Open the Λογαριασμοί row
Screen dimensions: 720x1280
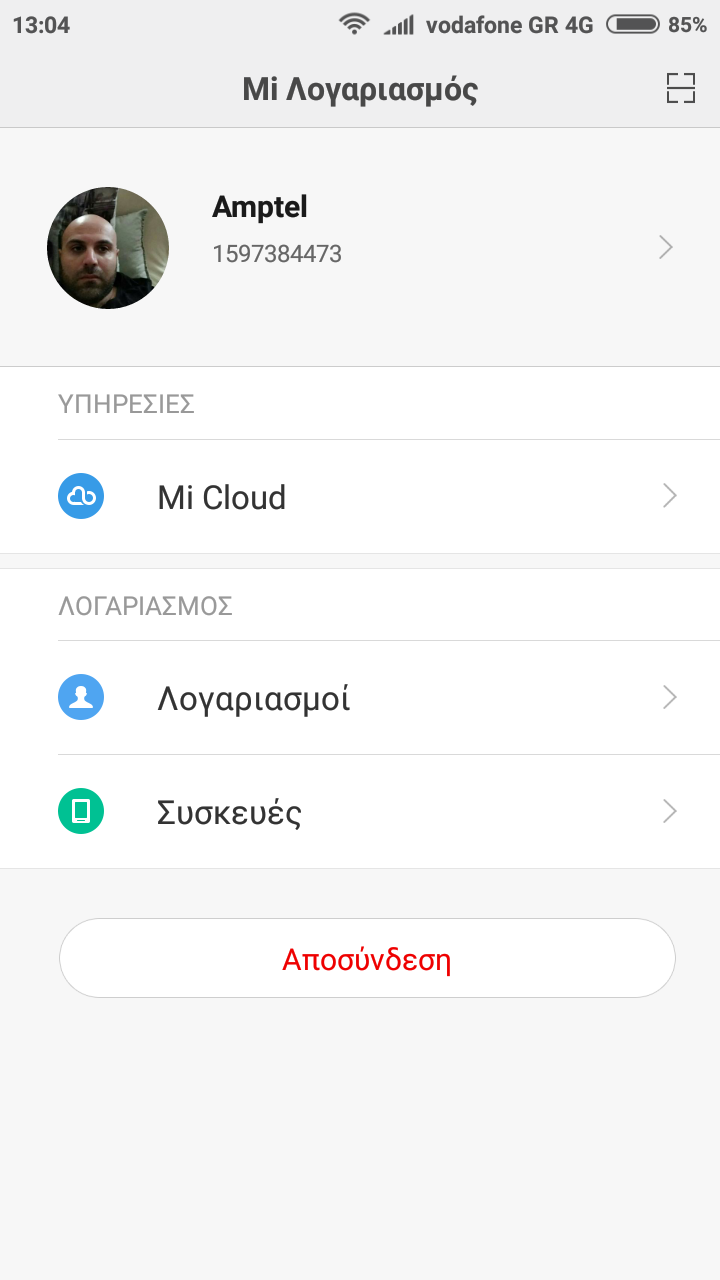[x=360, y=698]
